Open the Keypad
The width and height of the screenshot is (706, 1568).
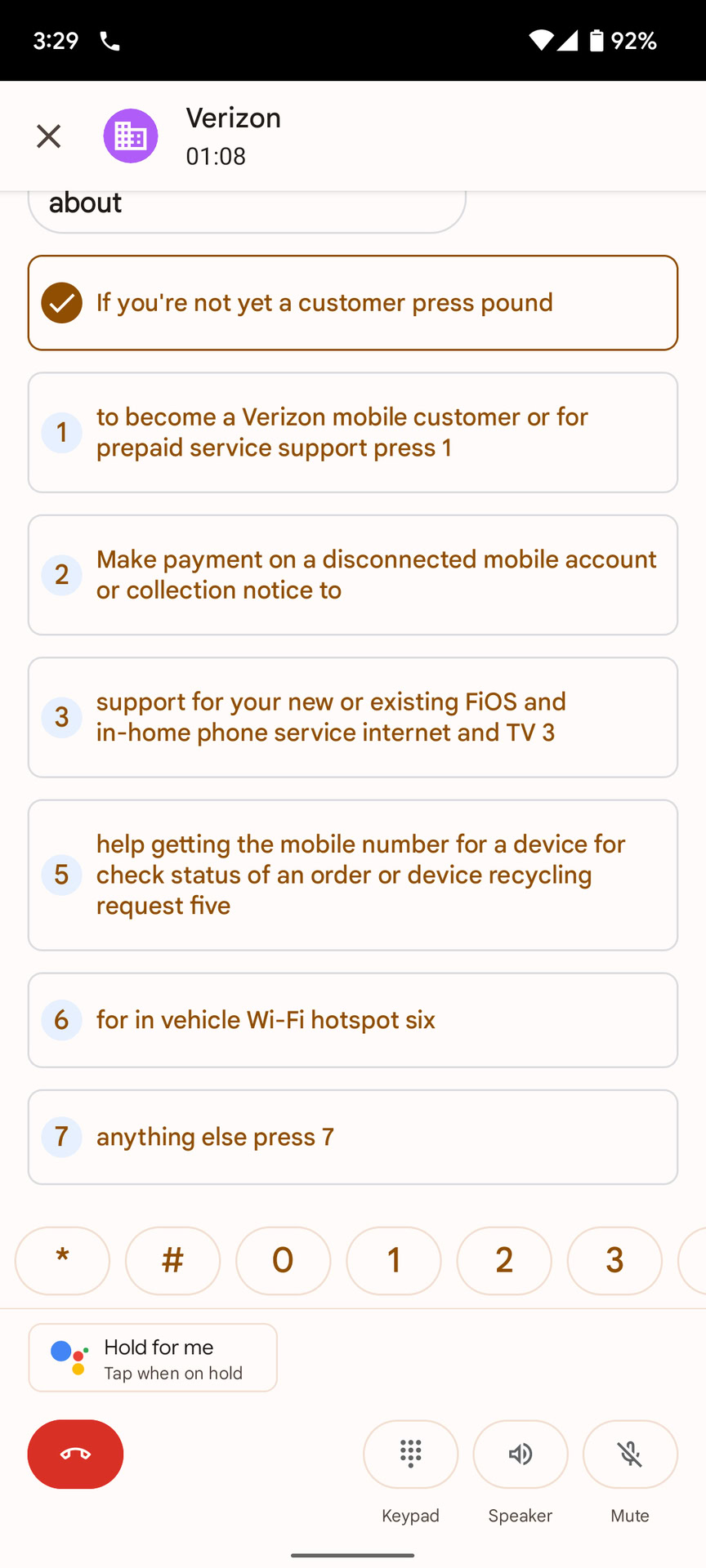[x=410, y=1454]
